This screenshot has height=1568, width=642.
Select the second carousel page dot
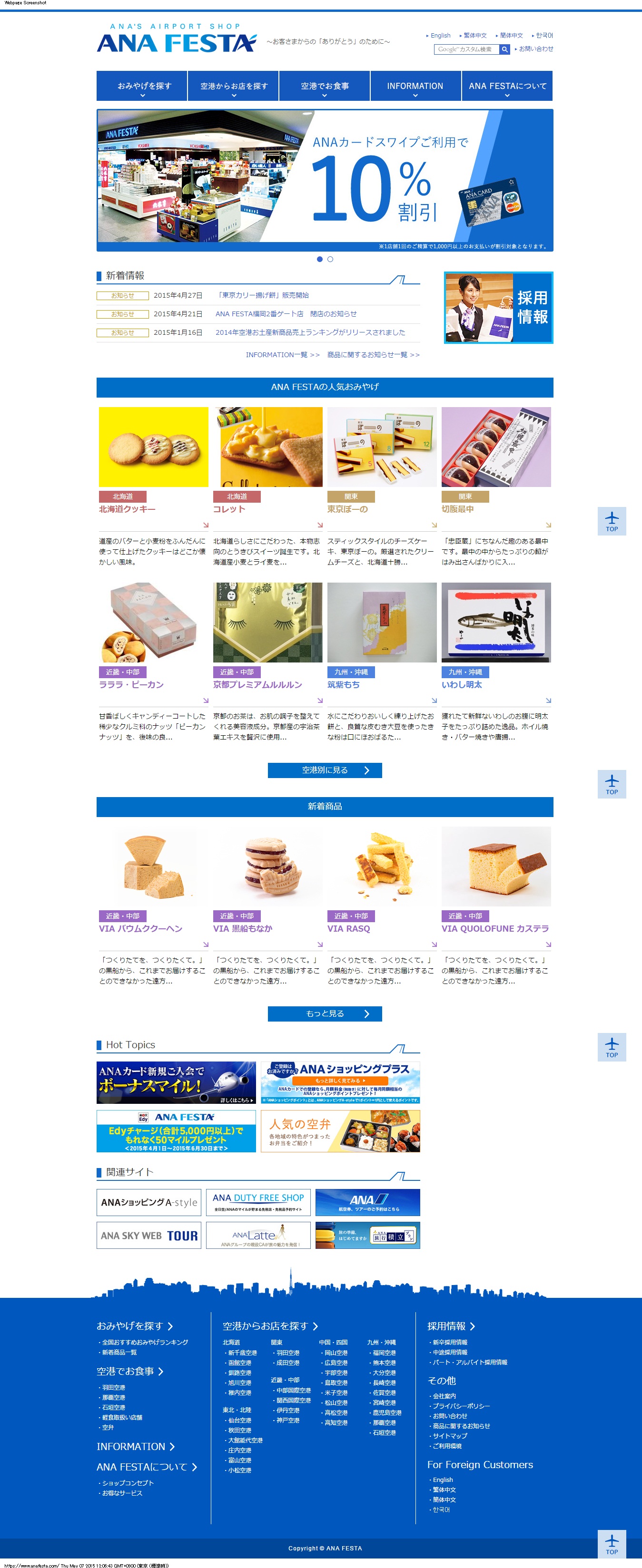[330, 259]
